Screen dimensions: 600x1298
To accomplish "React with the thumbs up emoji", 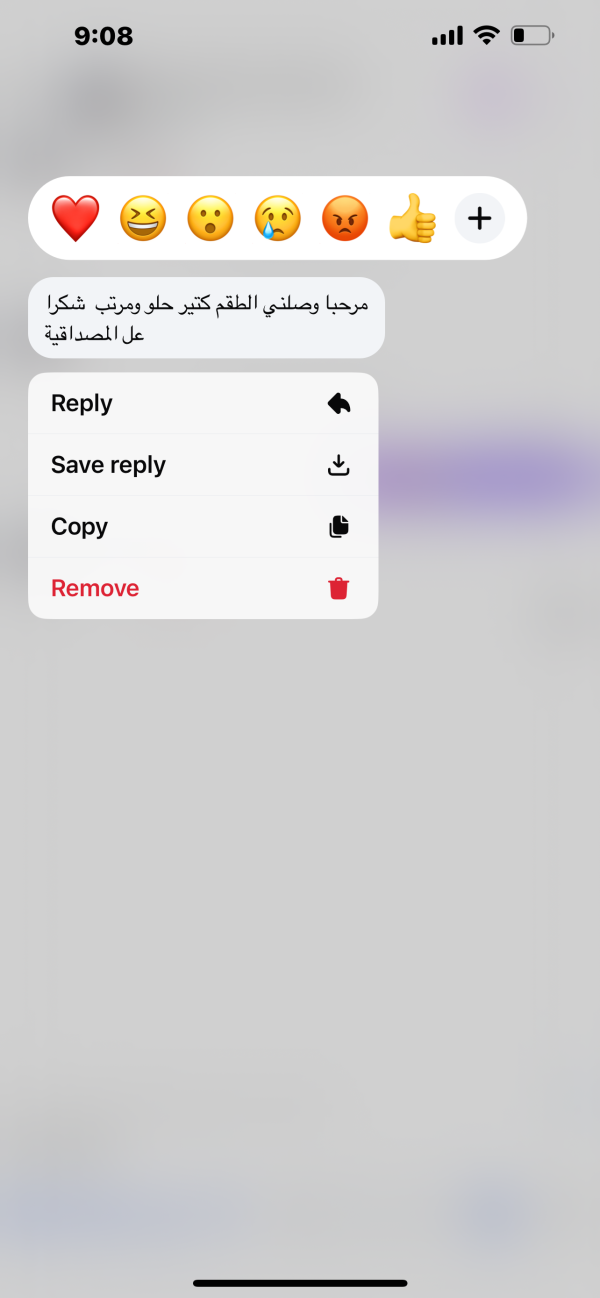I will click(412, 218).
